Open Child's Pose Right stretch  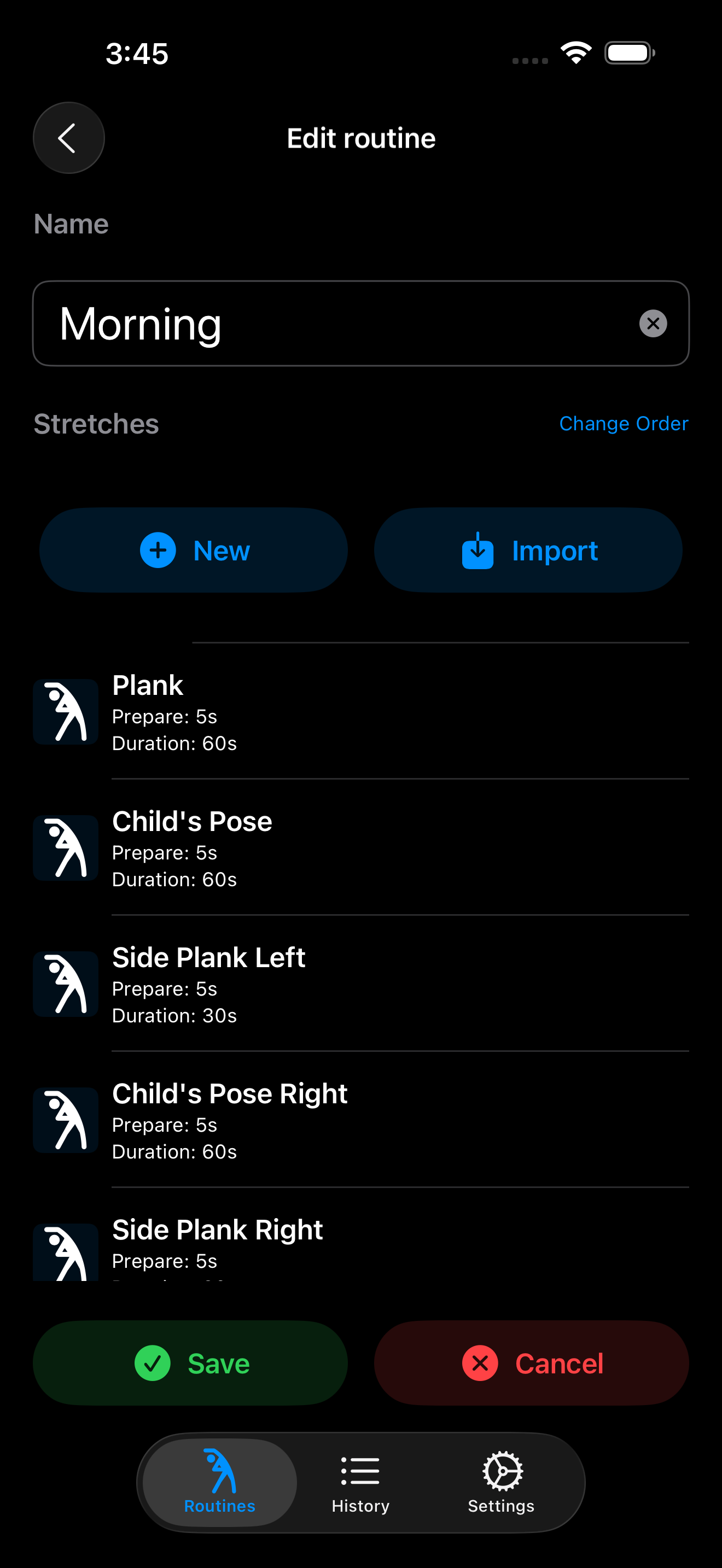360,1121
